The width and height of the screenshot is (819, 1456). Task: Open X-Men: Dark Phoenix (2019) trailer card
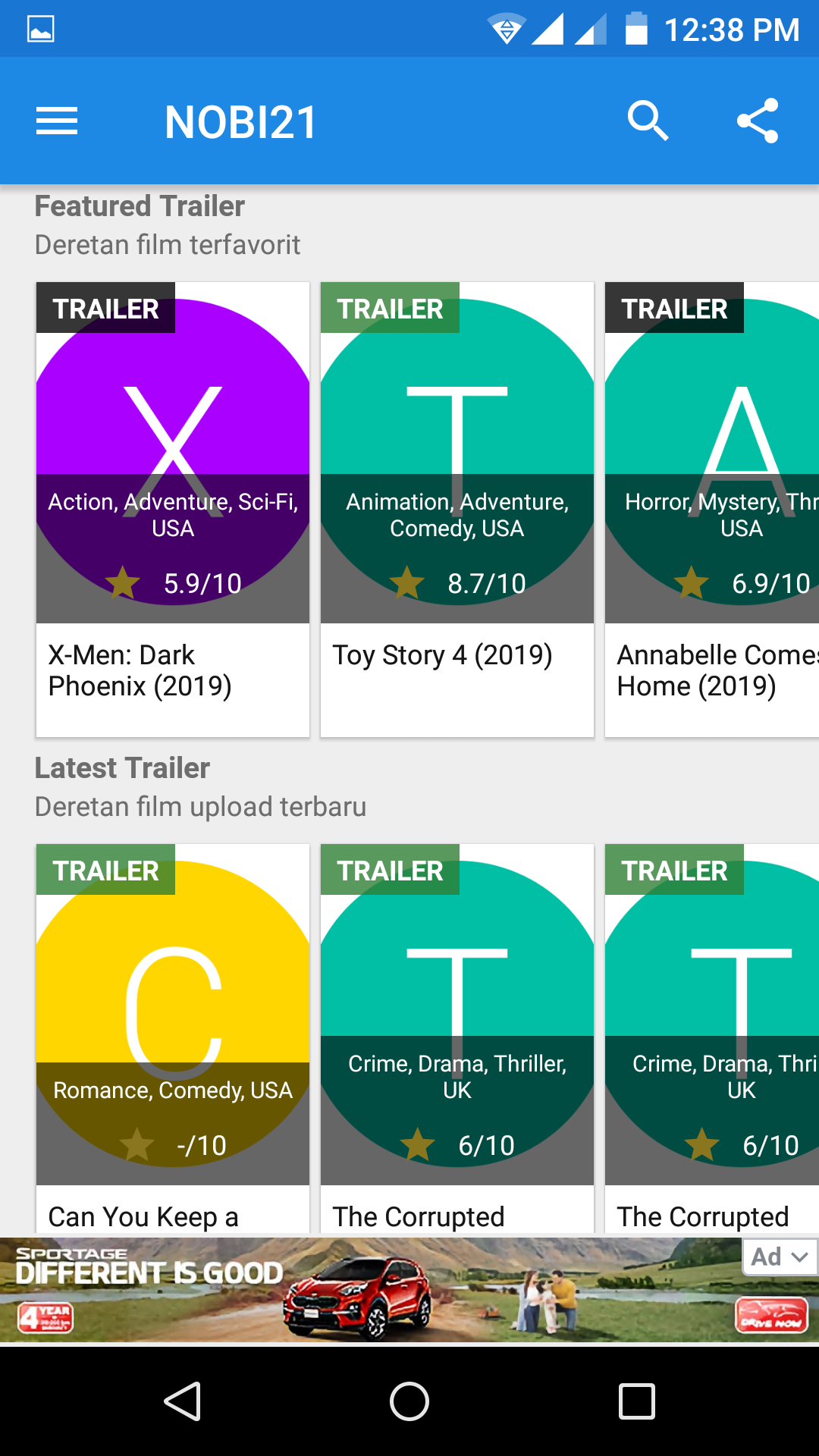coord(173,508)
